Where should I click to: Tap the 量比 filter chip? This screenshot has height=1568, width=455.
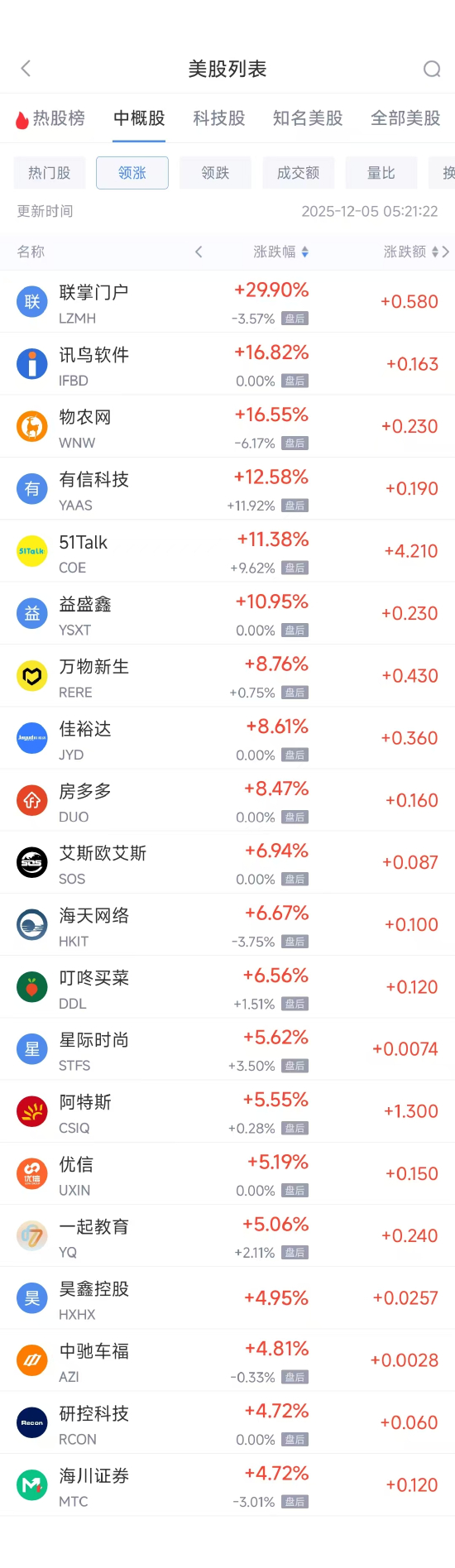tap(381, 173)
